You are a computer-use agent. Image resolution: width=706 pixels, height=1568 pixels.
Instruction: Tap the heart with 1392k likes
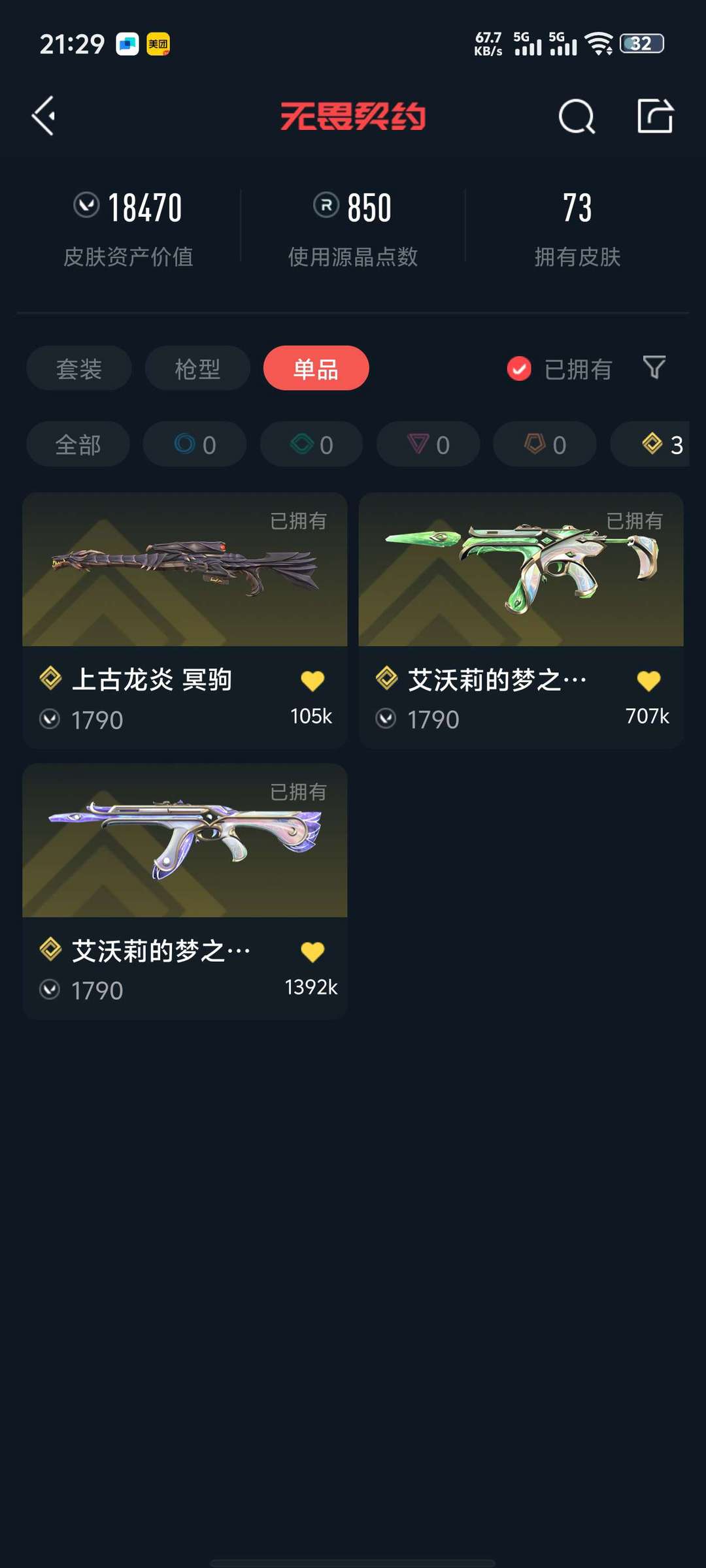[312, 952]
